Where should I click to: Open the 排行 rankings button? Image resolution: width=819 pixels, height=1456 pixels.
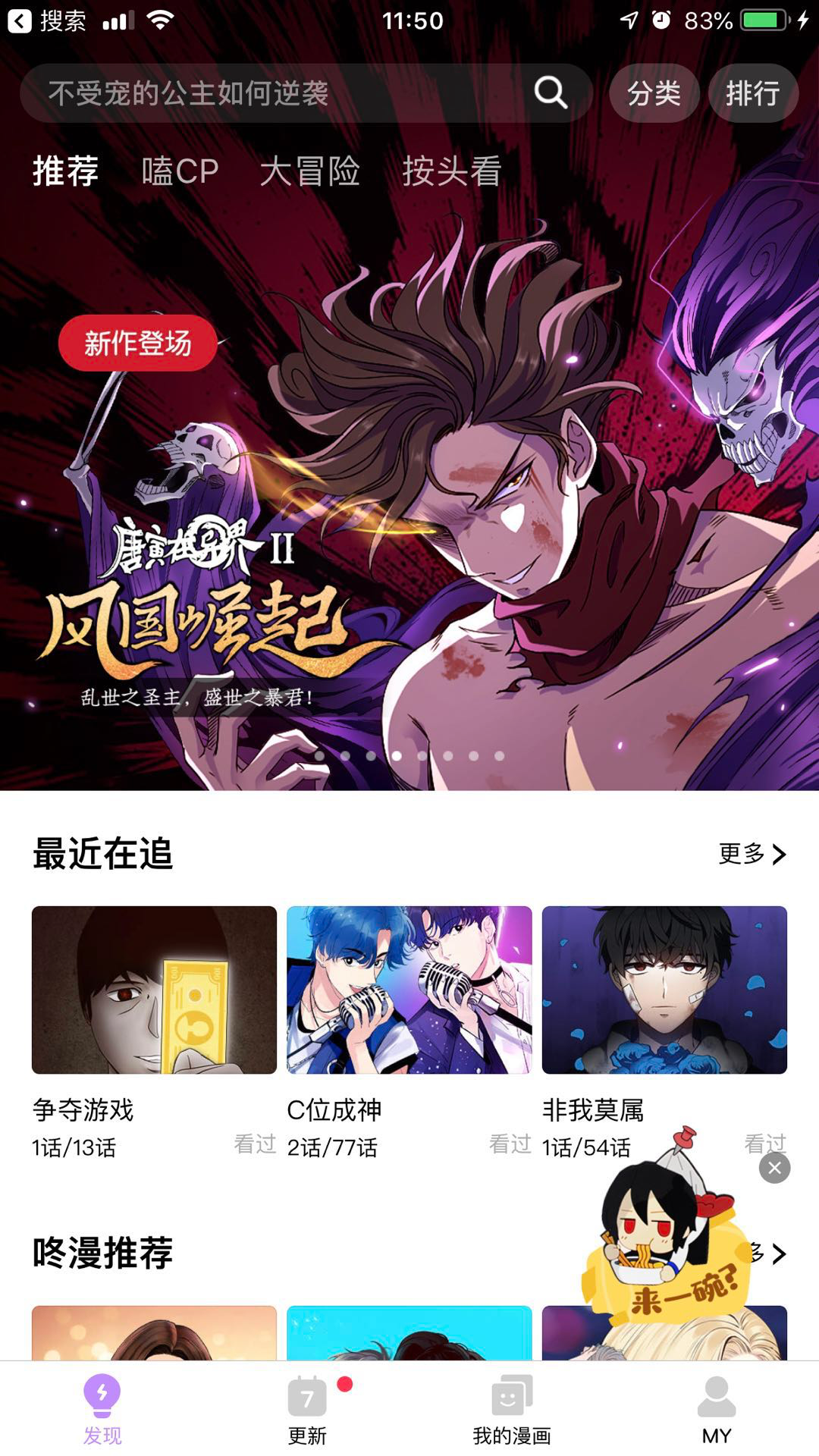coord(752,93)
